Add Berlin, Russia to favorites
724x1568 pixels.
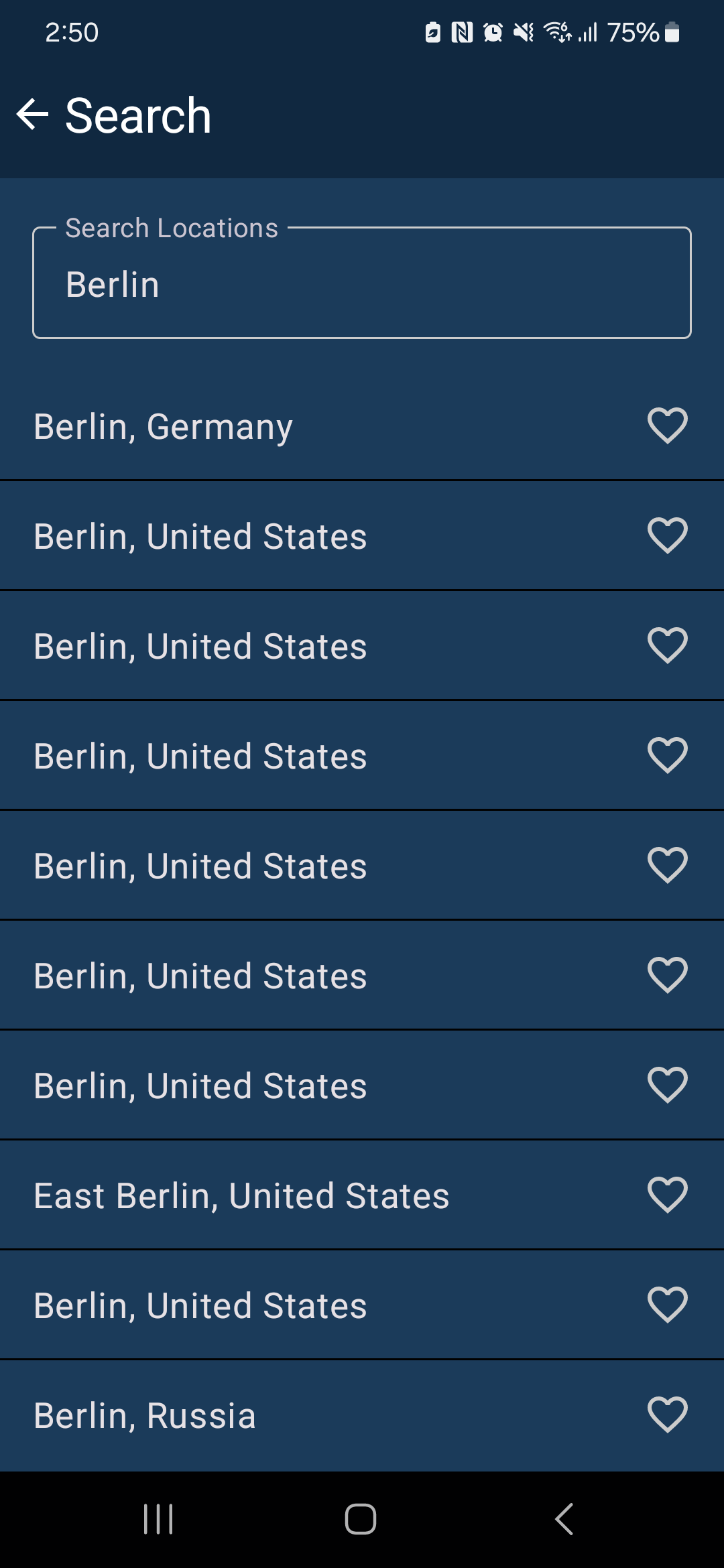tap(668, 1415)
